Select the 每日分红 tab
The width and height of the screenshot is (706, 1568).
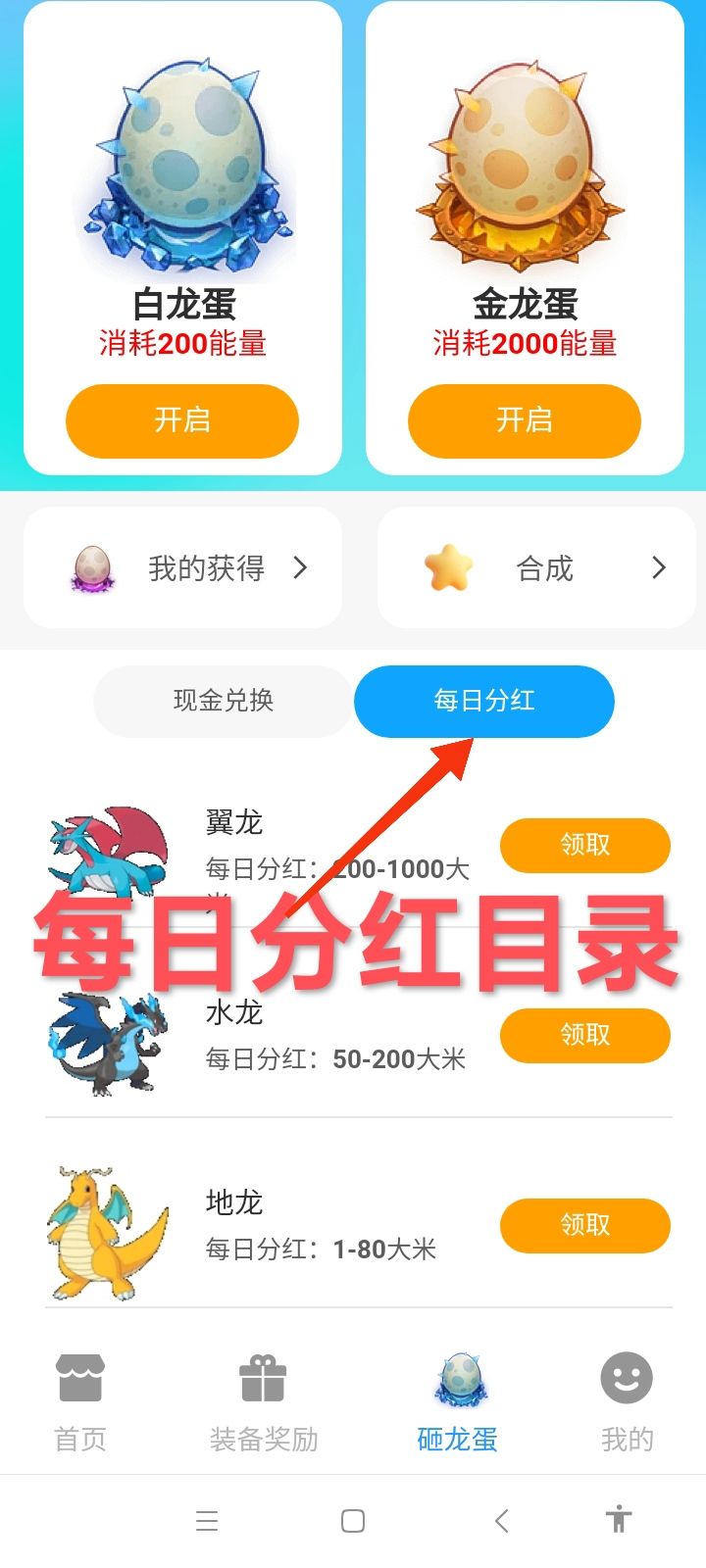click(x=484, y=701)
